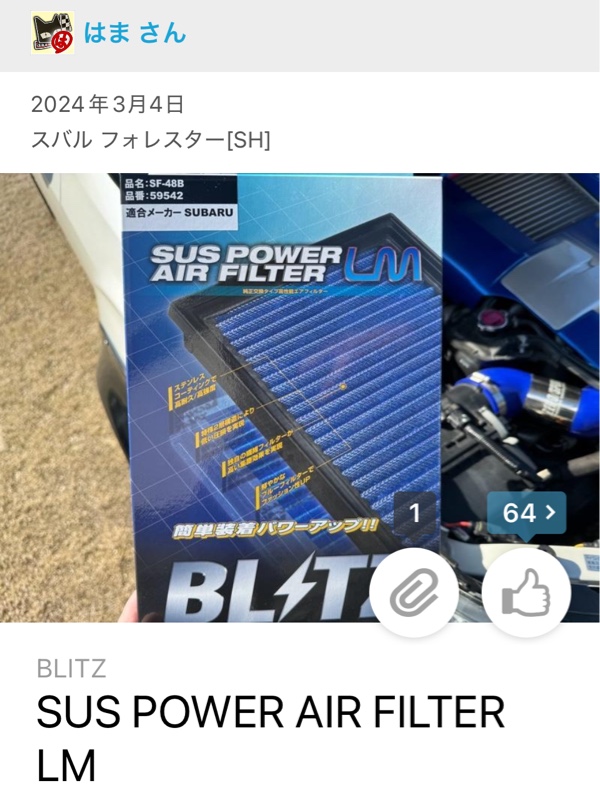Tap はま さん's avatar icon
The image size is (600, 800).
click(52, 34)
